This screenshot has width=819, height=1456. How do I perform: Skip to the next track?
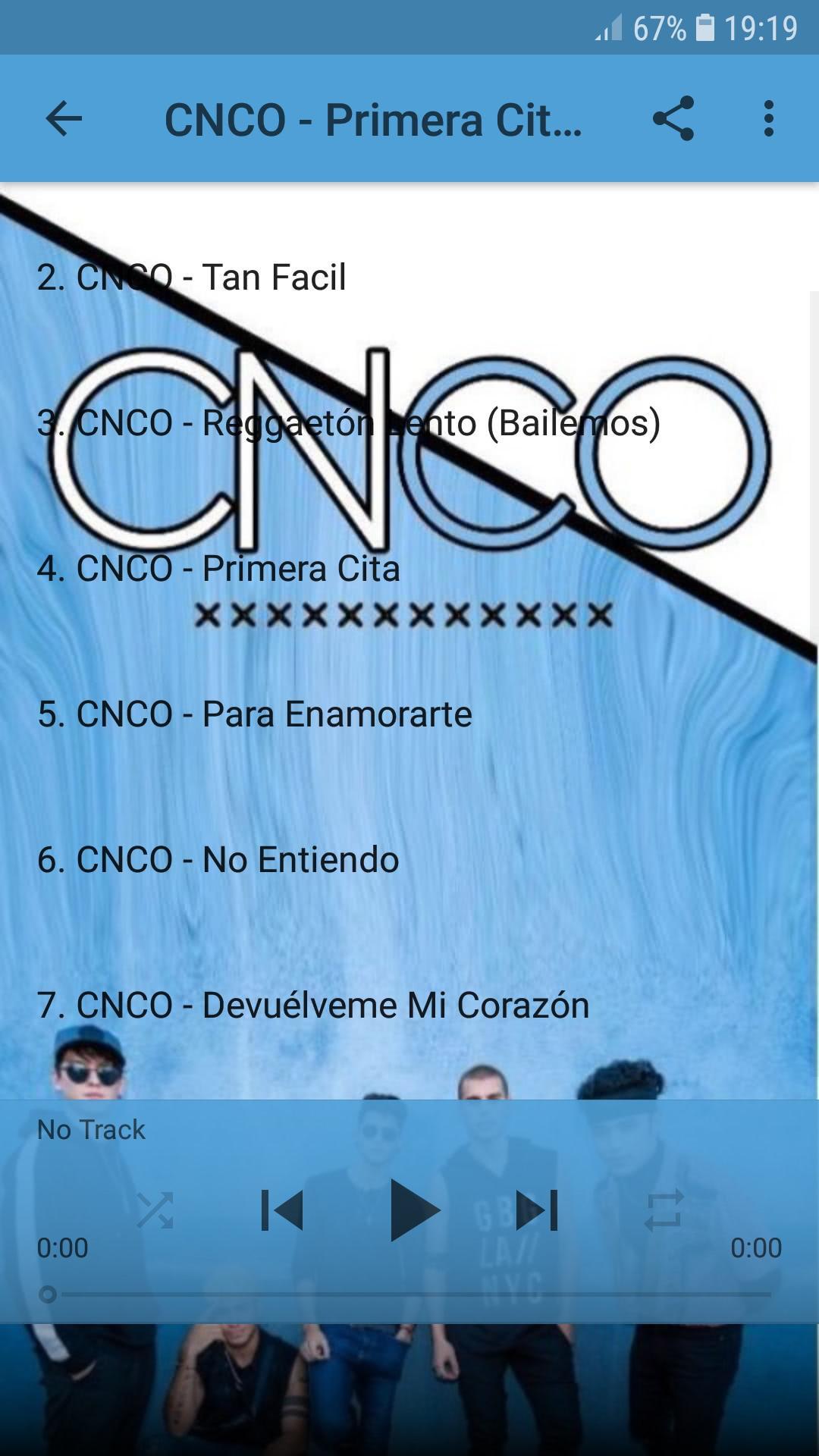(x=537, y=1210)
